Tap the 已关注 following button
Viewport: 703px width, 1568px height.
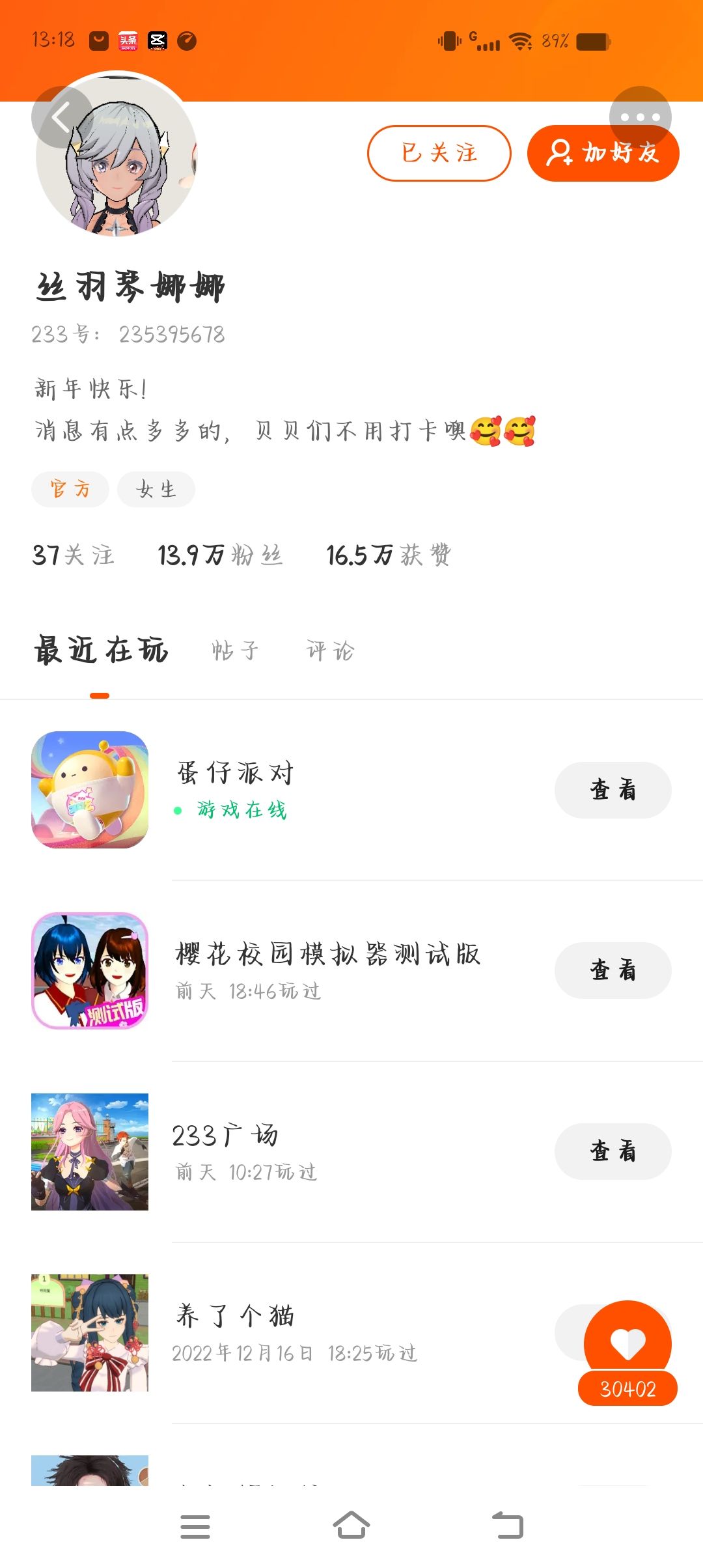coord(439,154)
